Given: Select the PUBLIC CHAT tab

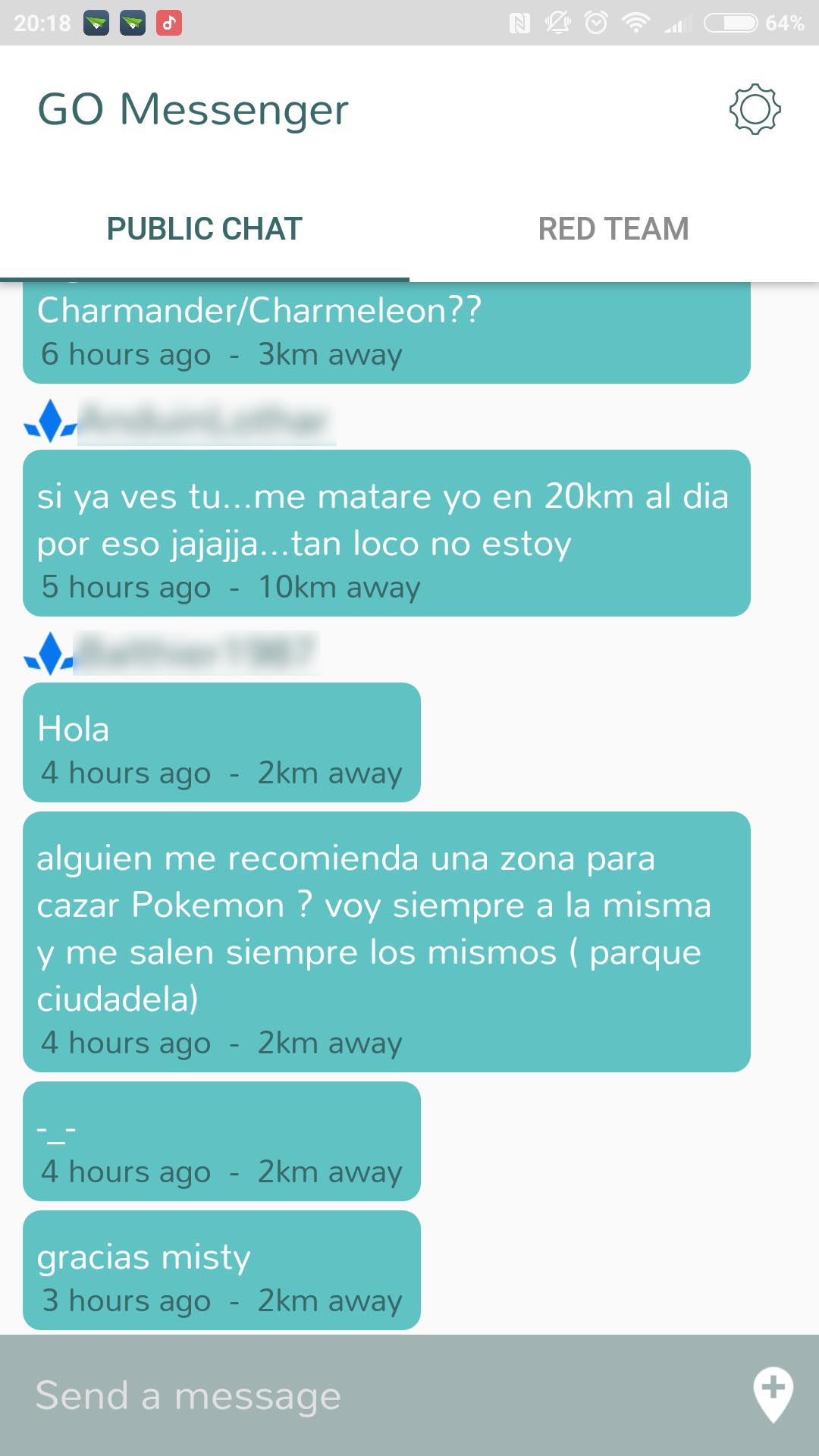Looking at the screenshot, I should (x=205, y=229).
